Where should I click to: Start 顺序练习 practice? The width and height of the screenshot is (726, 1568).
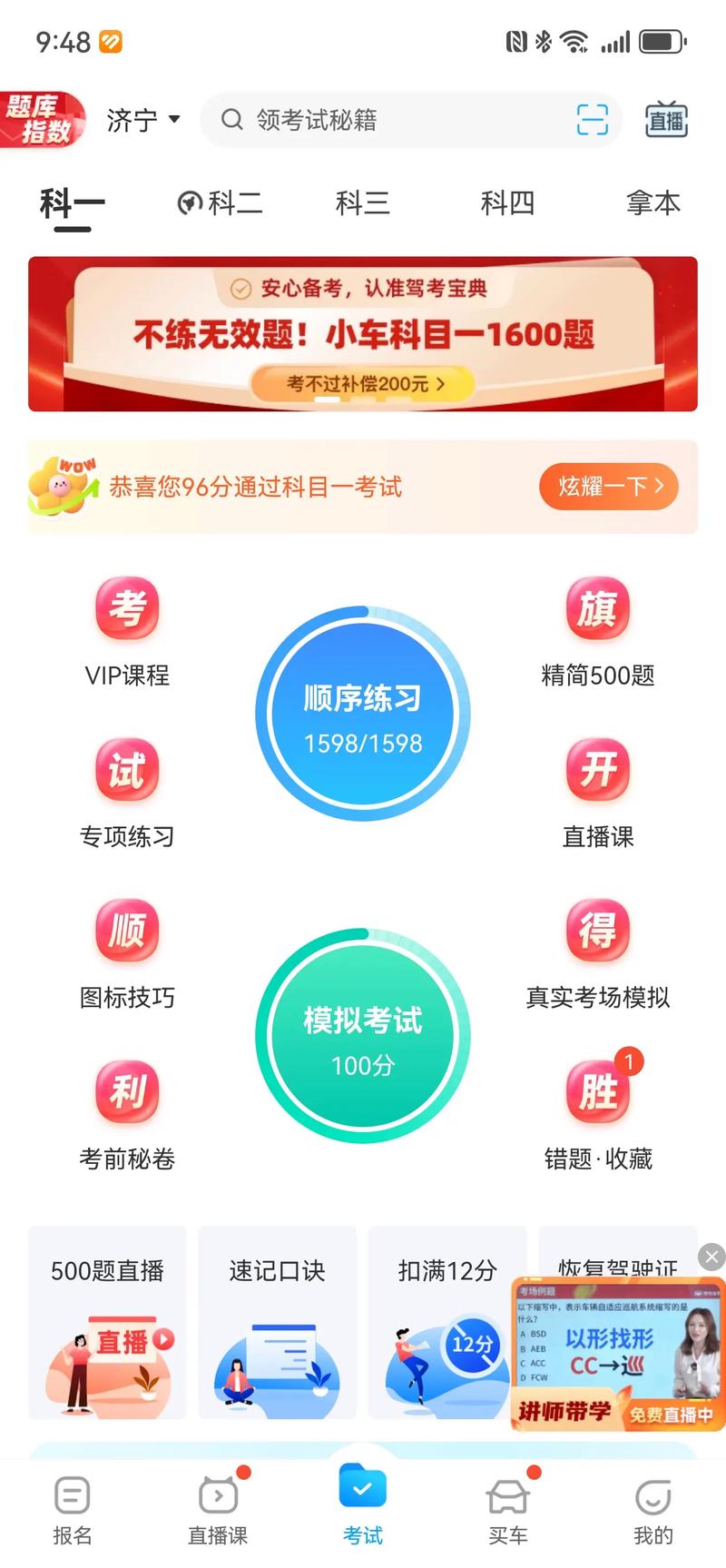pyautogui.click(x=363, y=714)
